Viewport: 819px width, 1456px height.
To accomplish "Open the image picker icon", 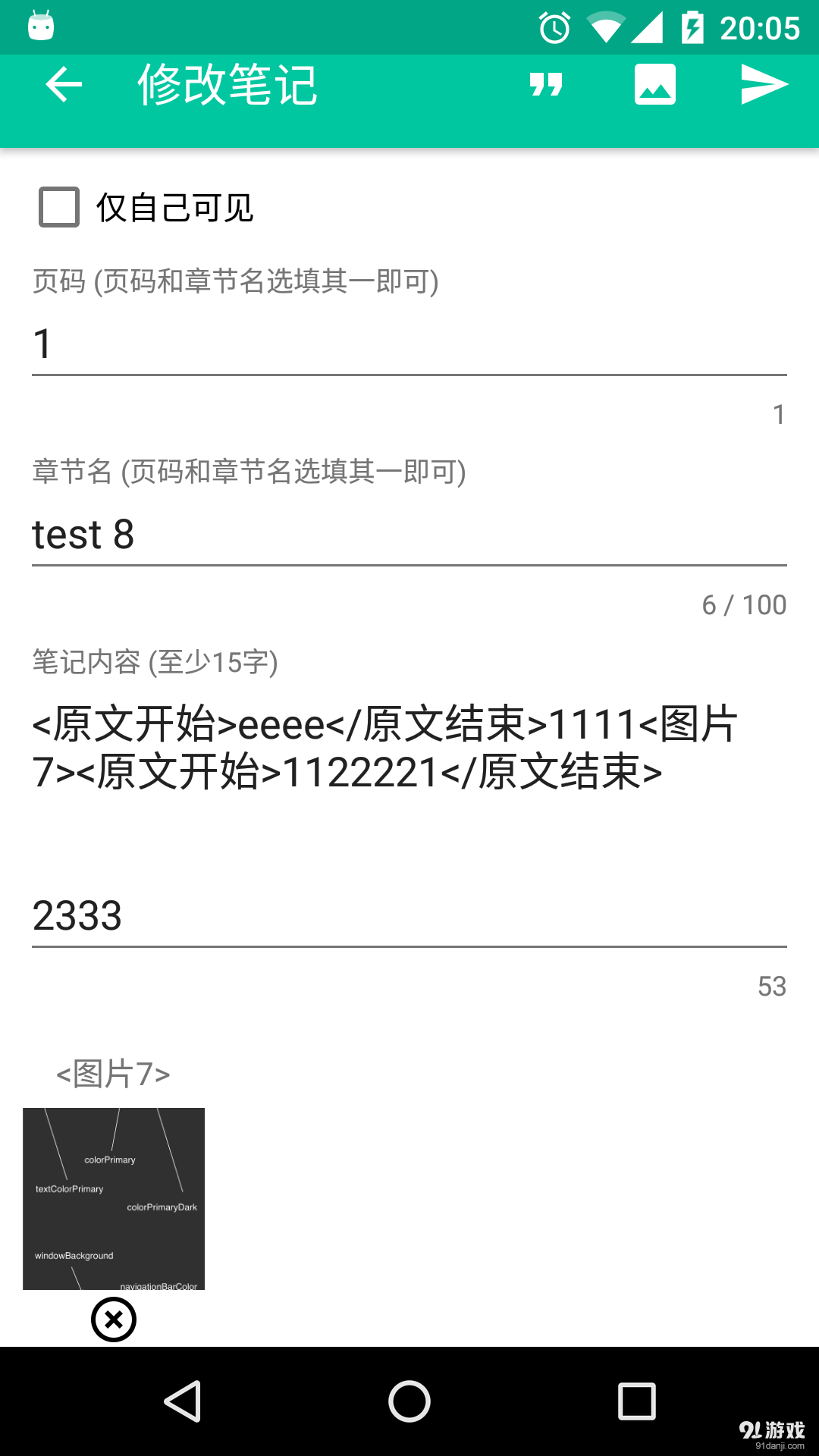I will [654, 84].
